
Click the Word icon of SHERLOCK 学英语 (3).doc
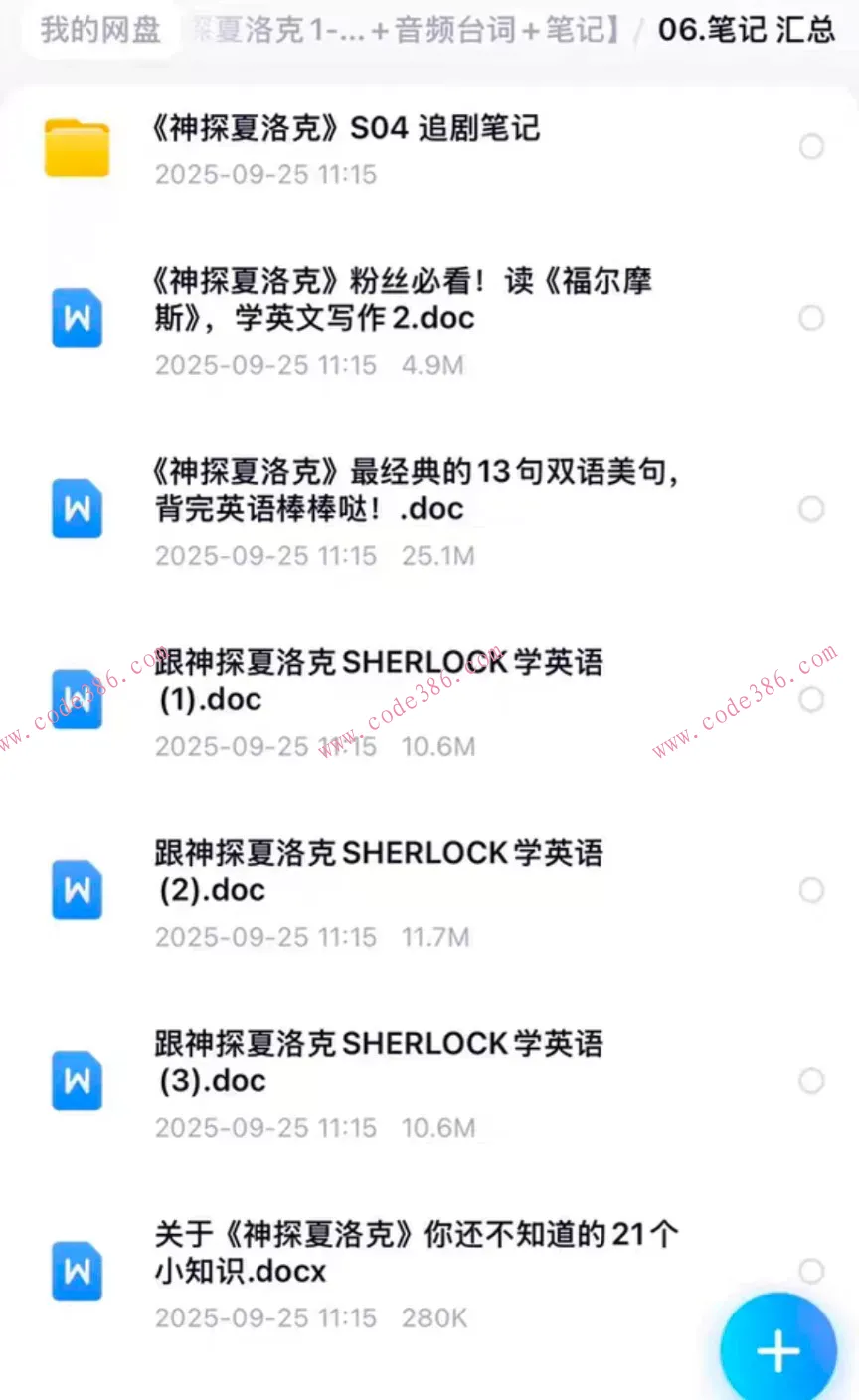click(x=77, y=1080)
